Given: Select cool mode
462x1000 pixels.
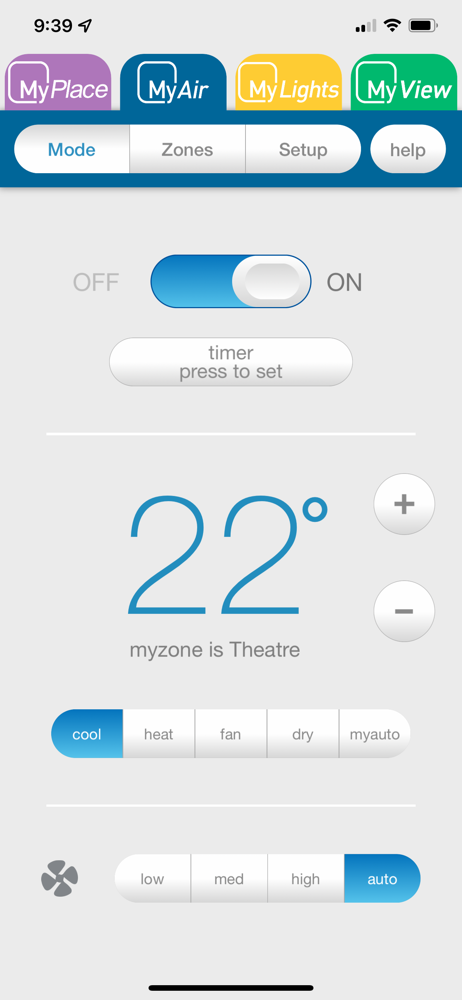Looking at the screenshot, I should pos(87,734).
